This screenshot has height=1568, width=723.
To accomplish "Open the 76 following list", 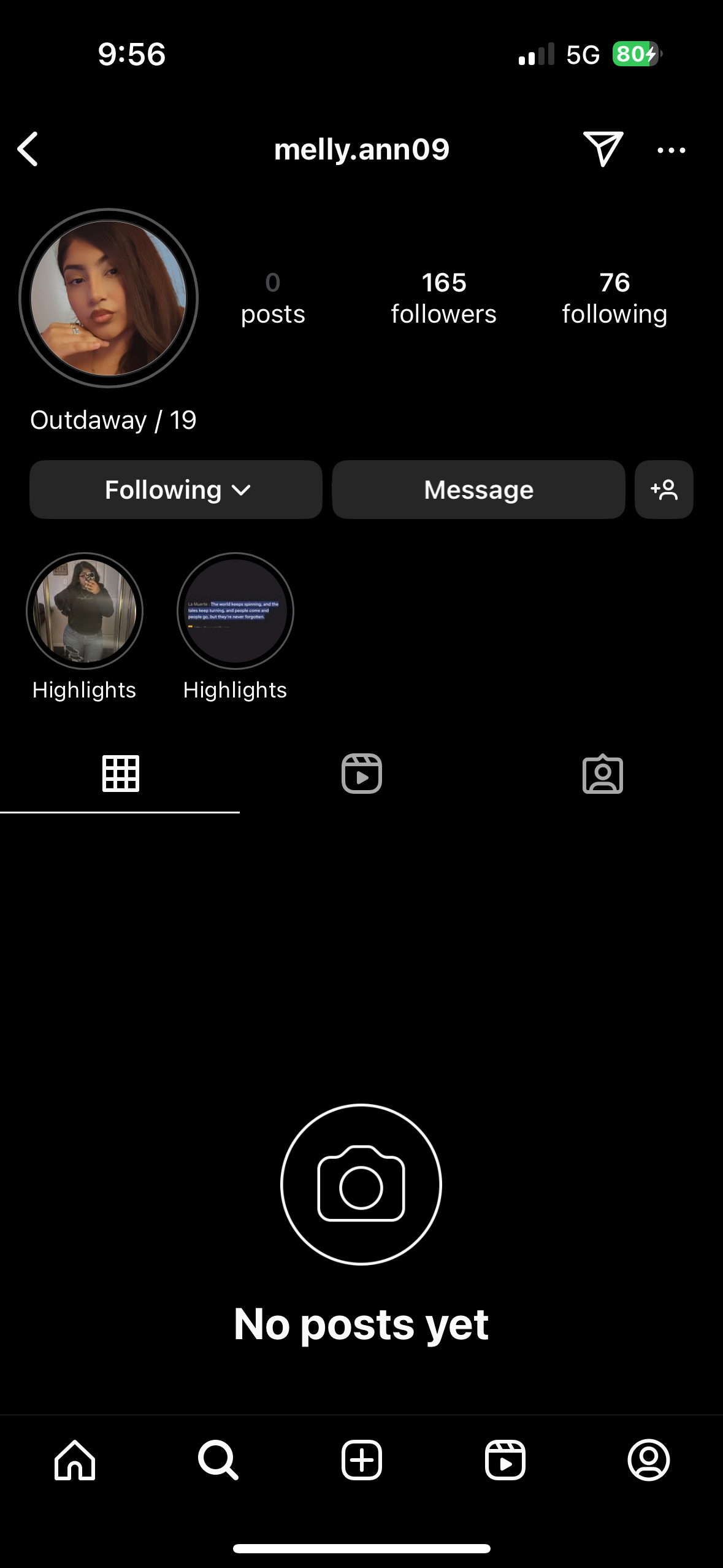I will click(x=614, y=298).
